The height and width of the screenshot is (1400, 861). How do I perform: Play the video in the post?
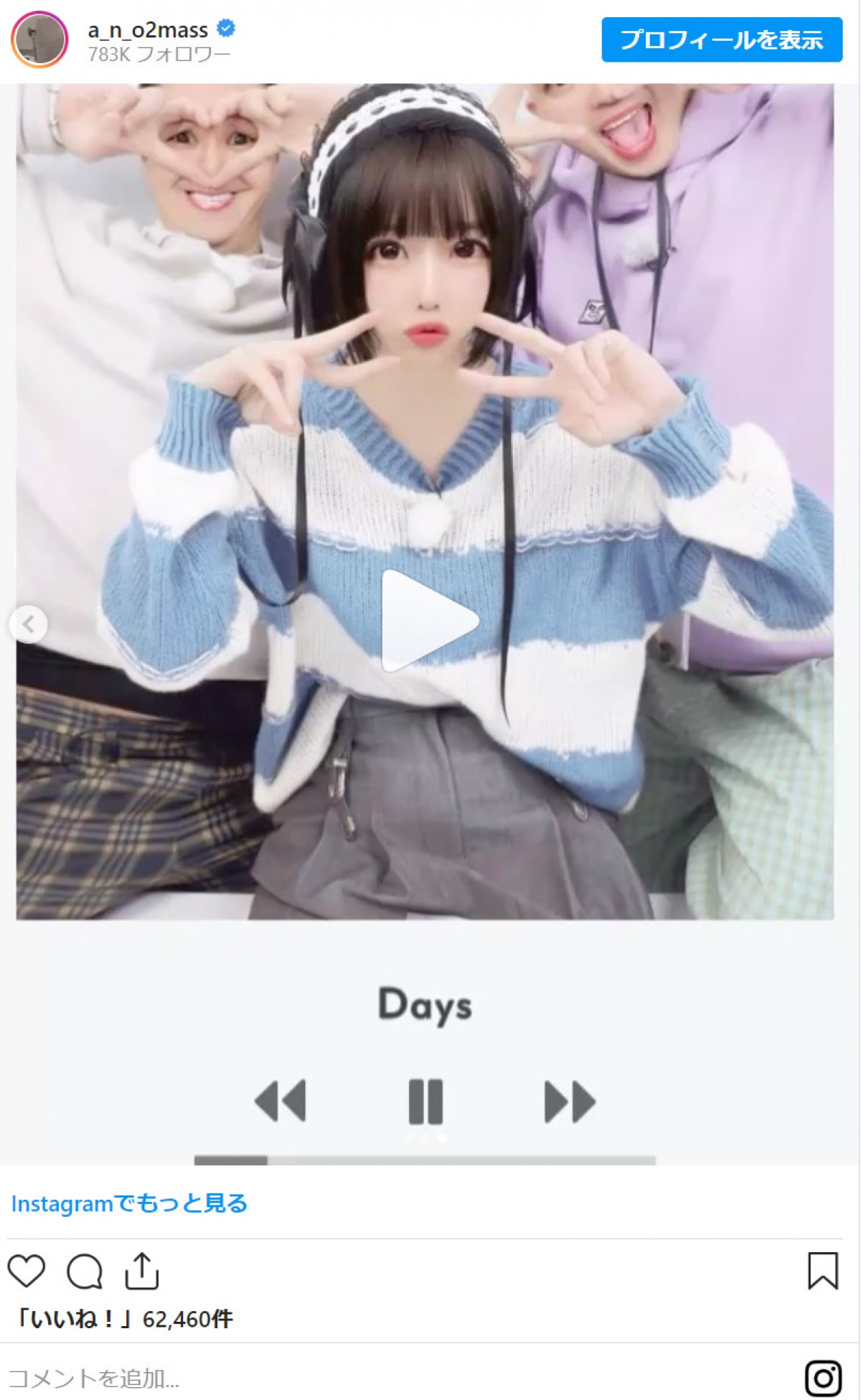(428, 621)
